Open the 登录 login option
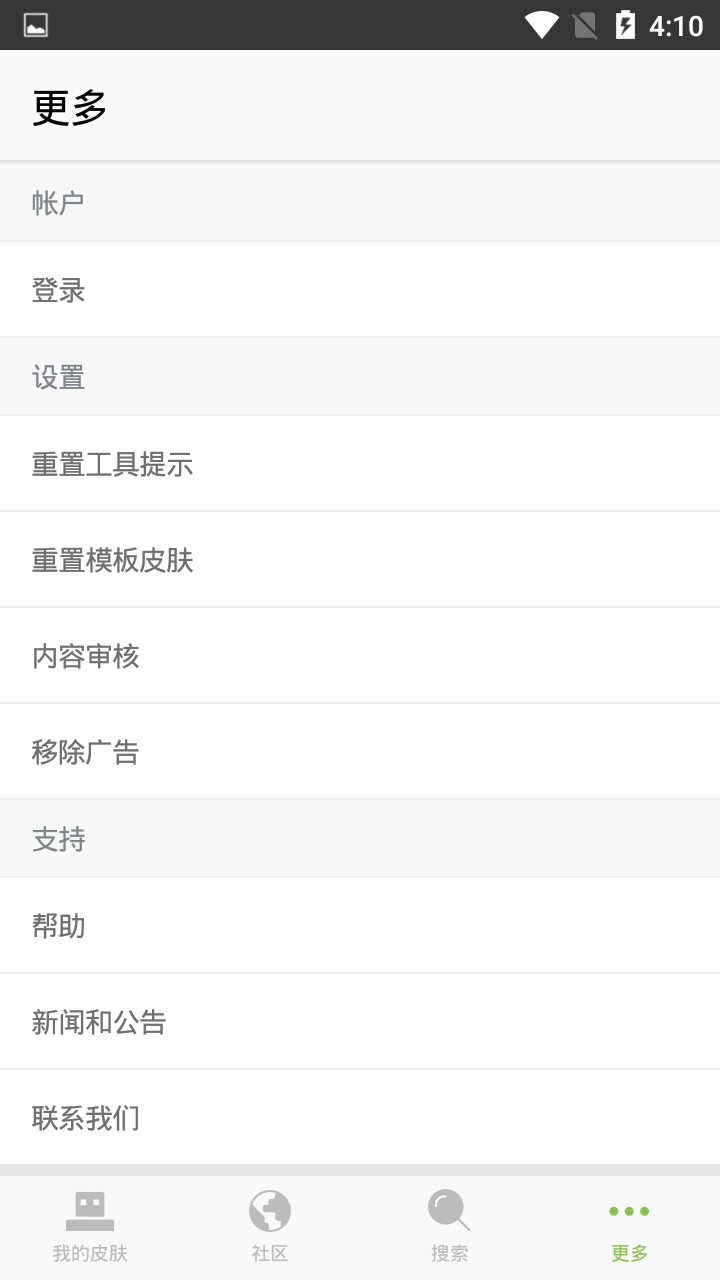Screen dimensions: 720x1280 point(360,289)
